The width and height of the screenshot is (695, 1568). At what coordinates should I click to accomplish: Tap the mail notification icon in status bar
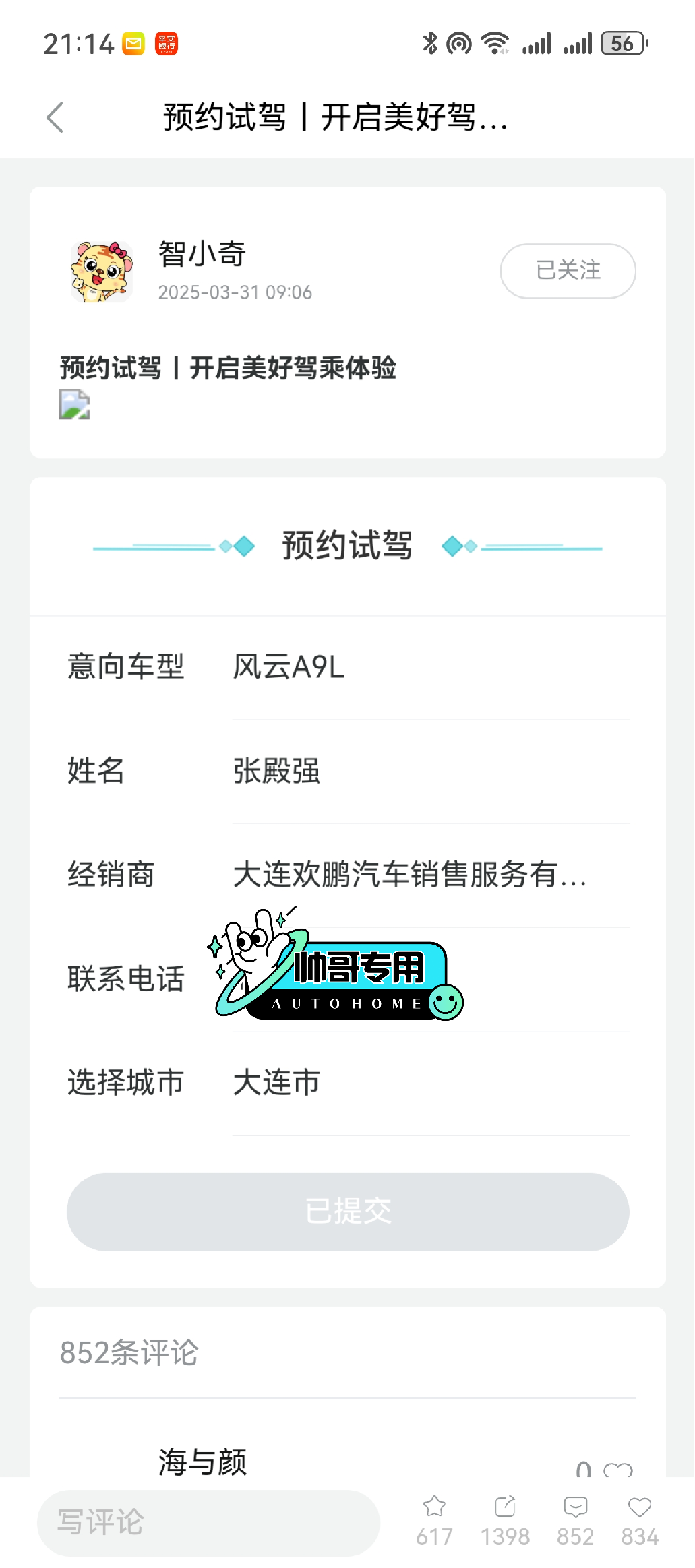(132, 43)
